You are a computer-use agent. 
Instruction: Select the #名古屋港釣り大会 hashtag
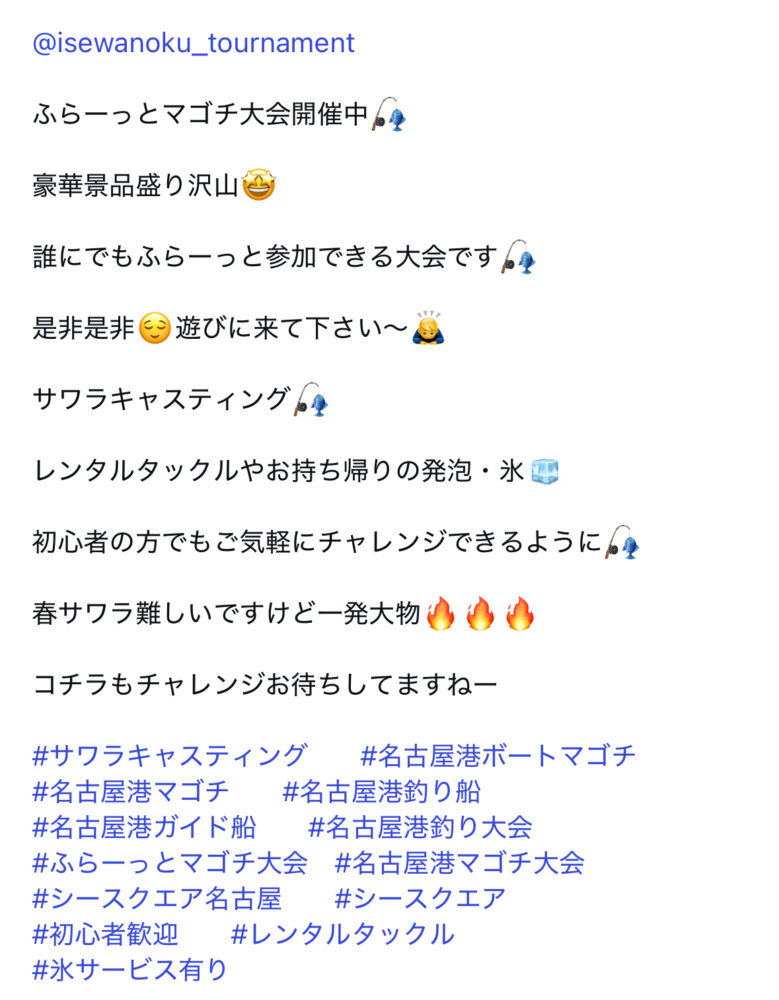[420, 827]
